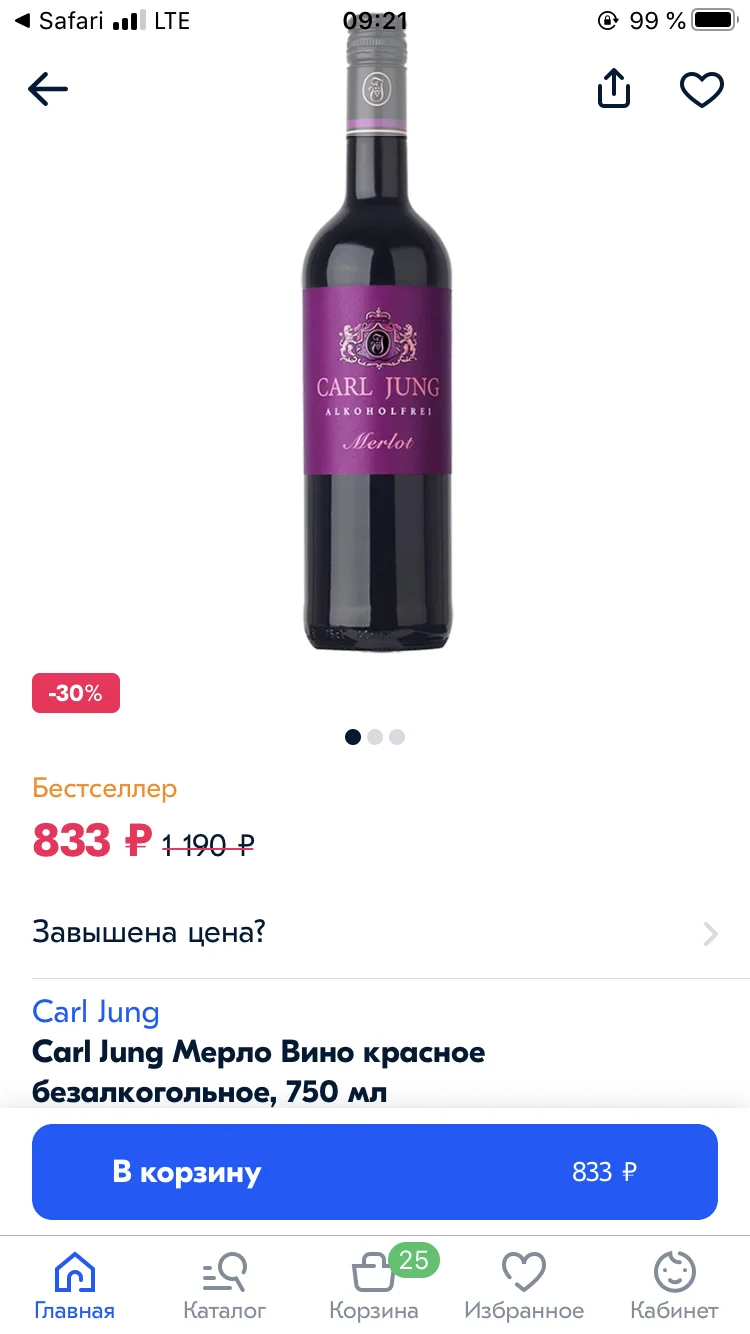Open the Carl Jung Merlot bottle photo
750x1334 pixels.
tap(377, 335)
